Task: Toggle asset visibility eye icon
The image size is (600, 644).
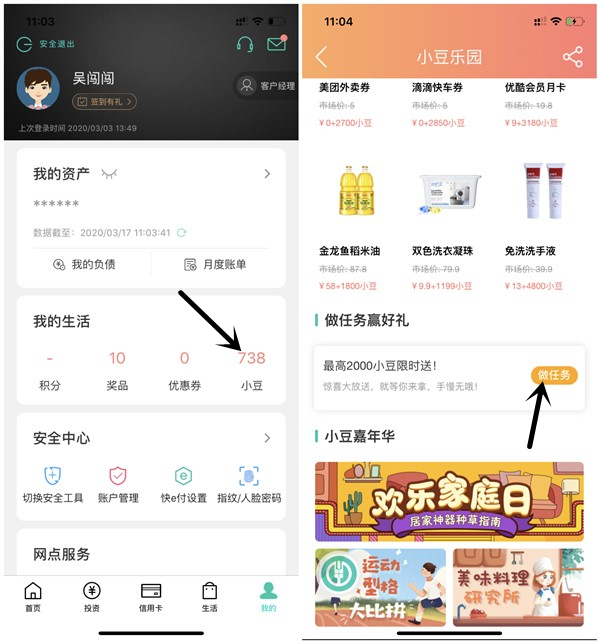Action: (109, 174)
